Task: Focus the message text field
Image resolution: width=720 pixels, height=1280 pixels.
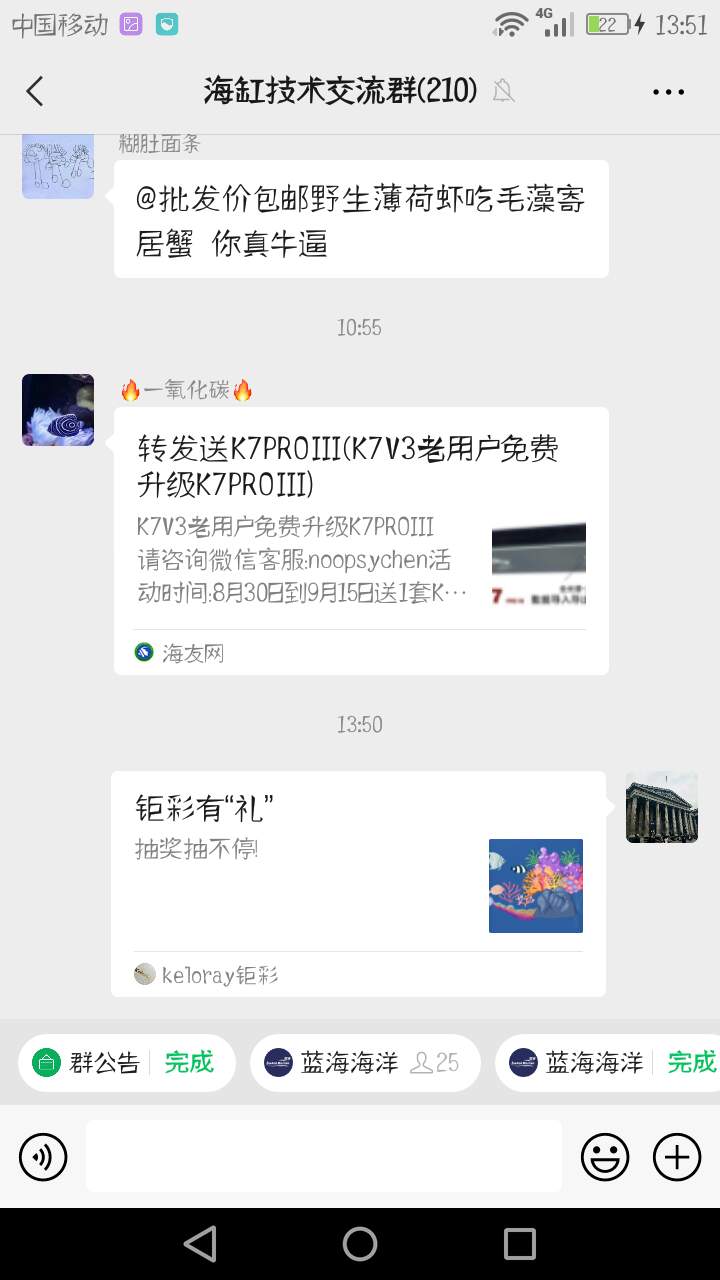Action: point(323,1156)
